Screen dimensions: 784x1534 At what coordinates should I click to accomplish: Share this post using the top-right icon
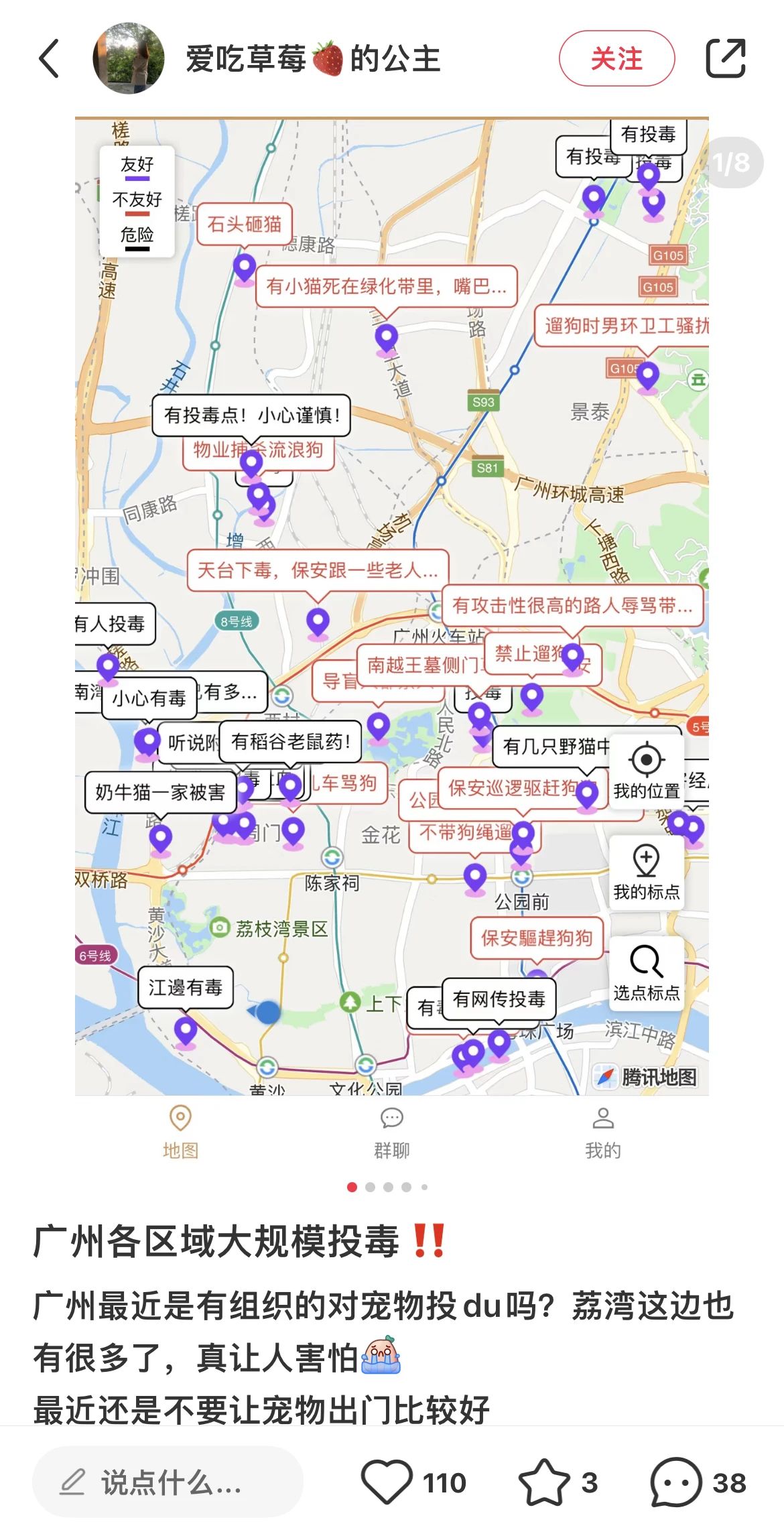tap(726, 58)
